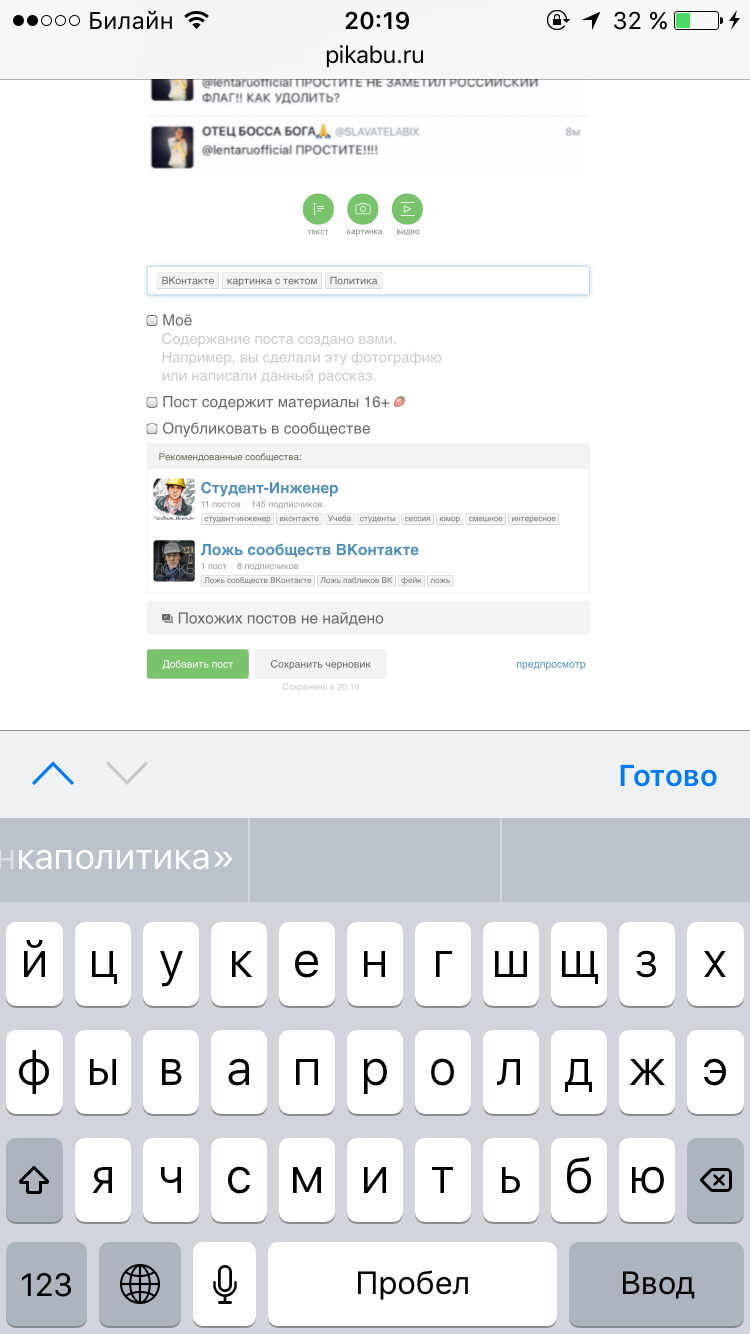750x1334 pixels.
Task: Open the Студент-Инженер community
Action: [269, 488]
